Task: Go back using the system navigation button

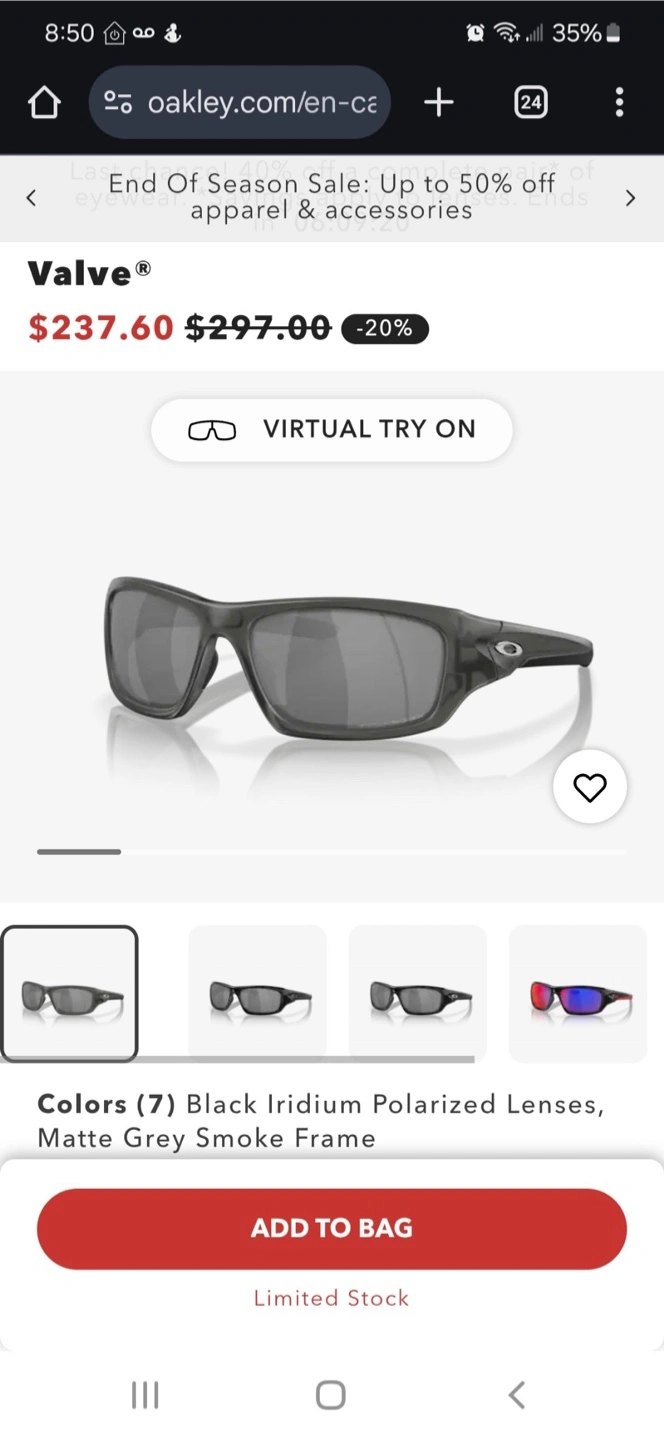Action: tap(517, 1395)
